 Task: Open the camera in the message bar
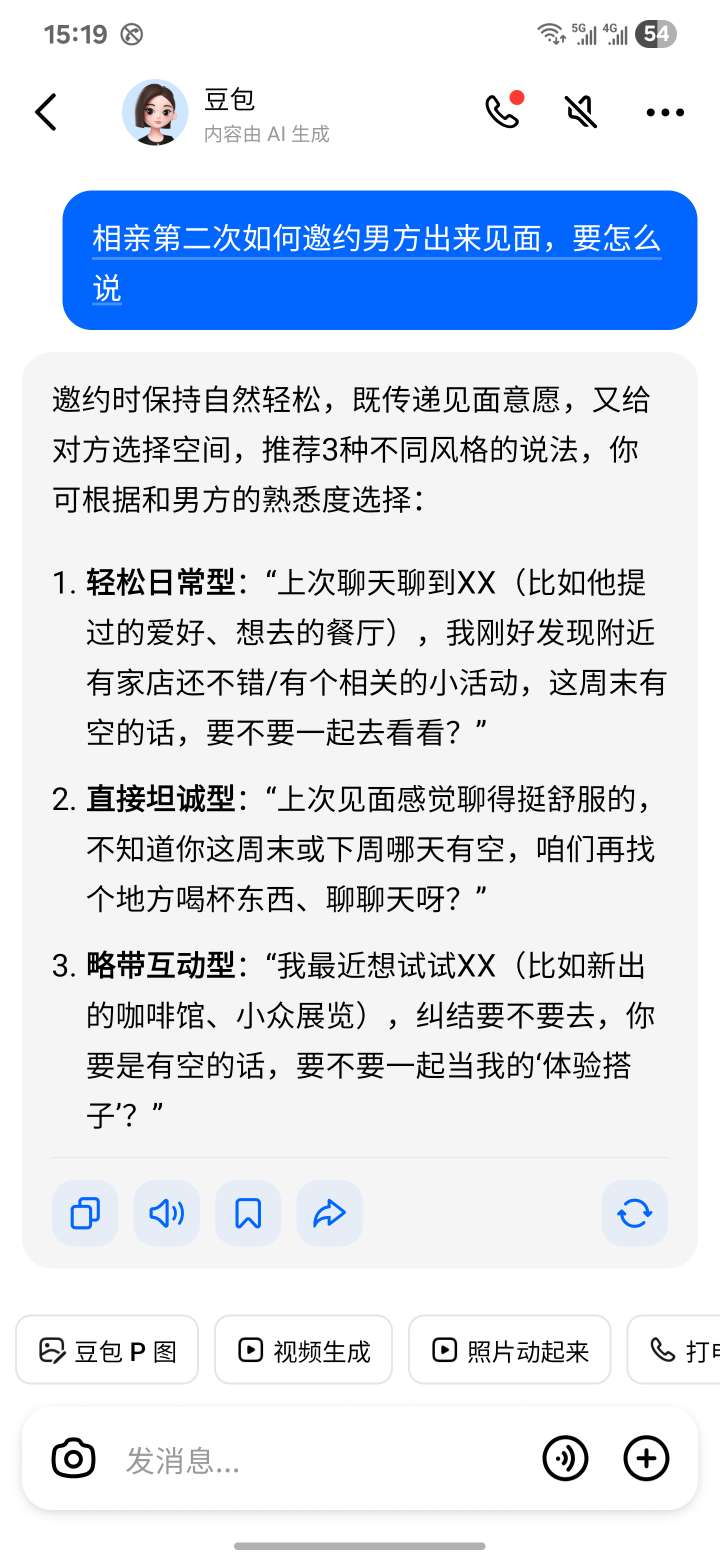(73, 1459)
